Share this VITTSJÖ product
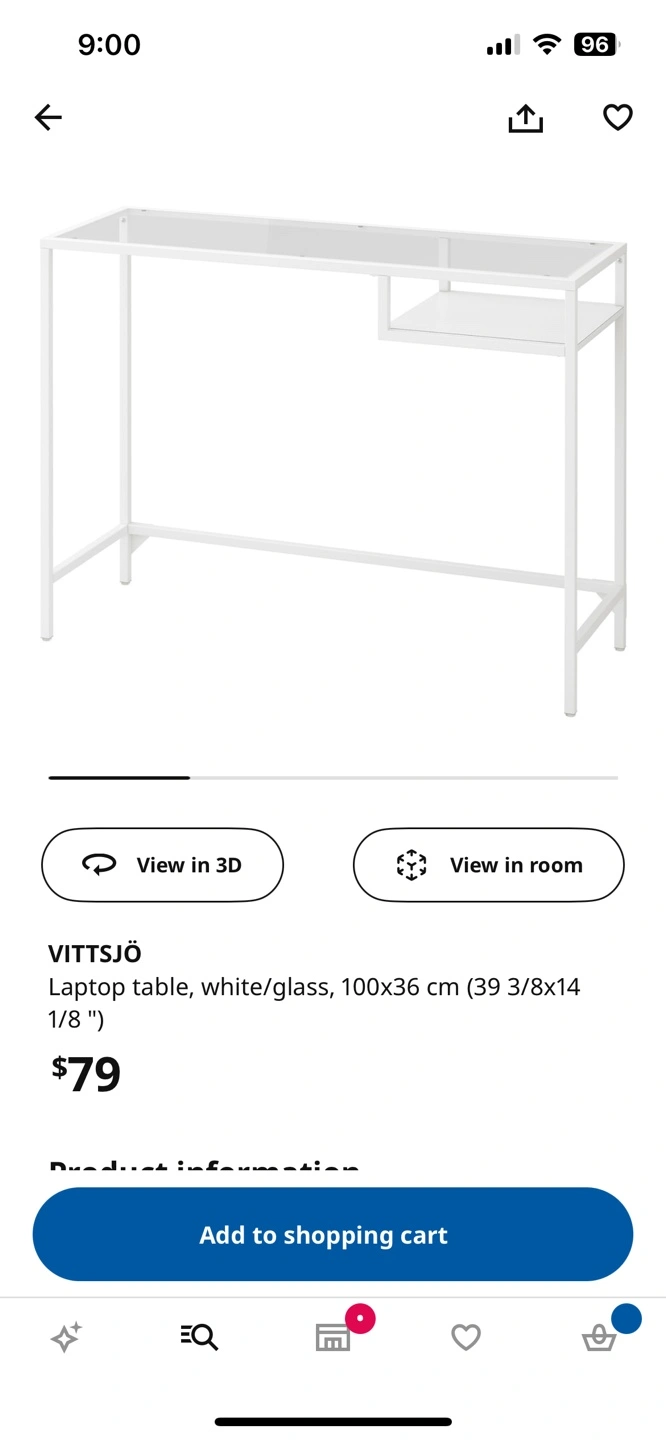666x1440 pixels. pyautogui.click(x=525, y=118)
